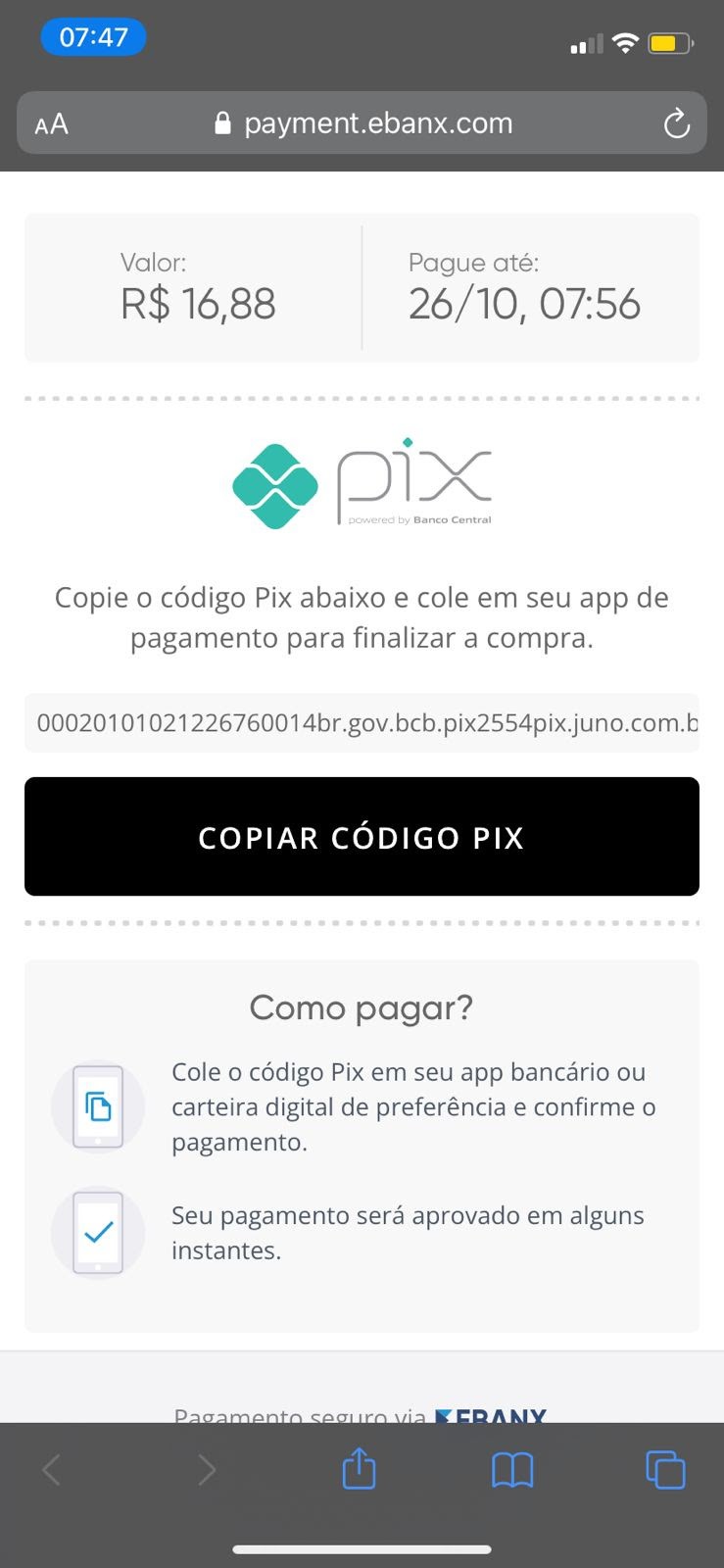The height and width of the screenshot is (1568, 724).
Task: Show all open Safari tabs
Action: [x=665, y=1470]
